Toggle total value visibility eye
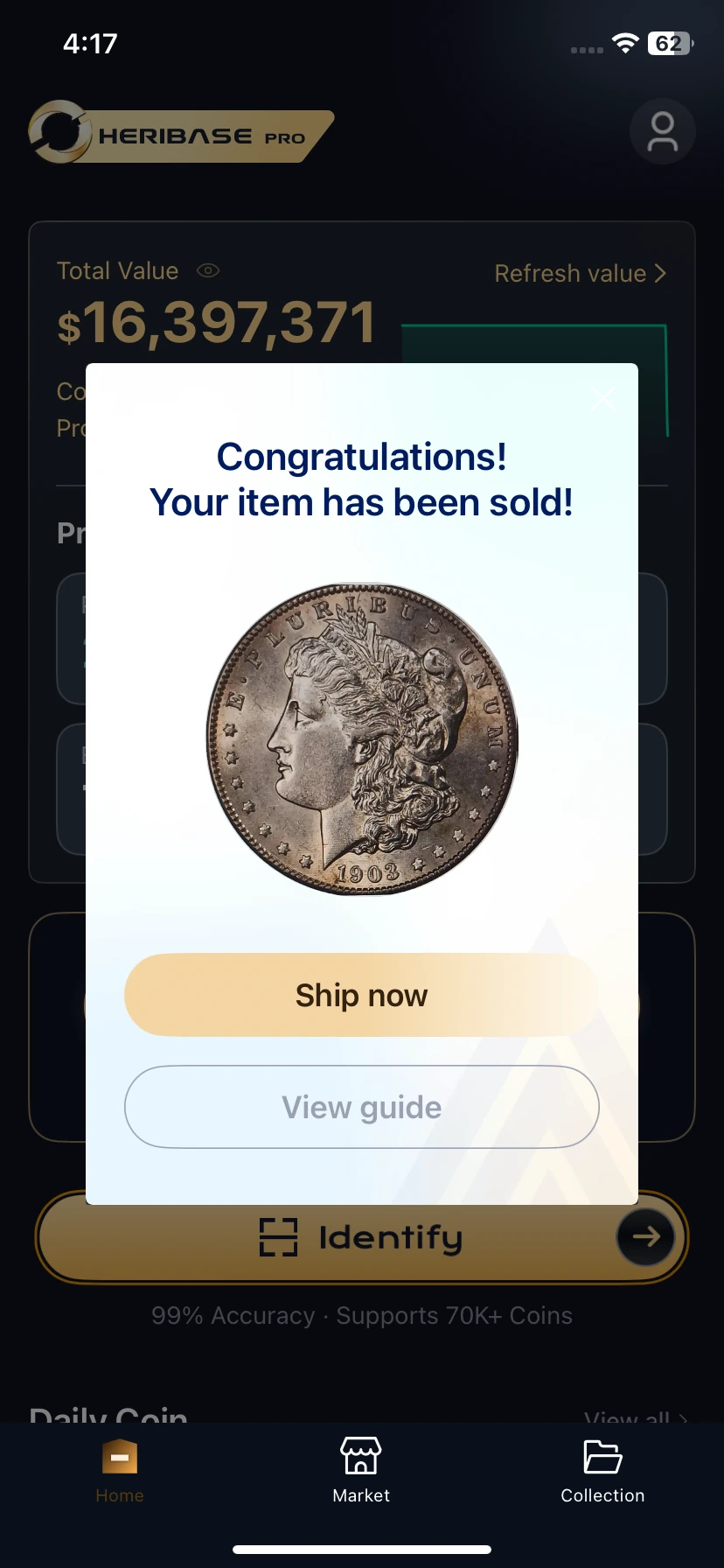Image resolution: width=724 pixels, height=1568 pixels. 208,270
